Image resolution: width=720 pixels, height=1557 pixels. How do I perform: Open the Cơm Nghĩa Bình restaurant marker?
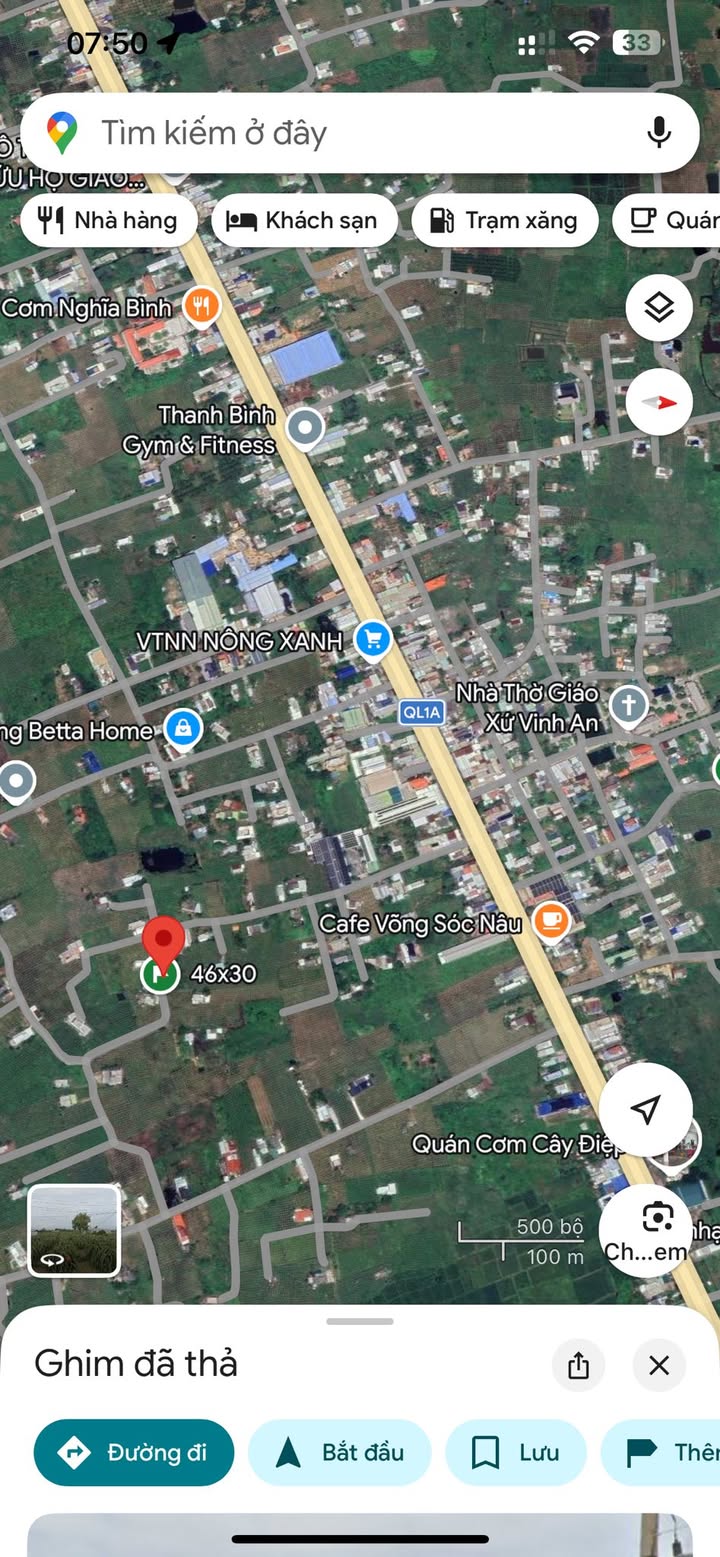click(201, 307)
